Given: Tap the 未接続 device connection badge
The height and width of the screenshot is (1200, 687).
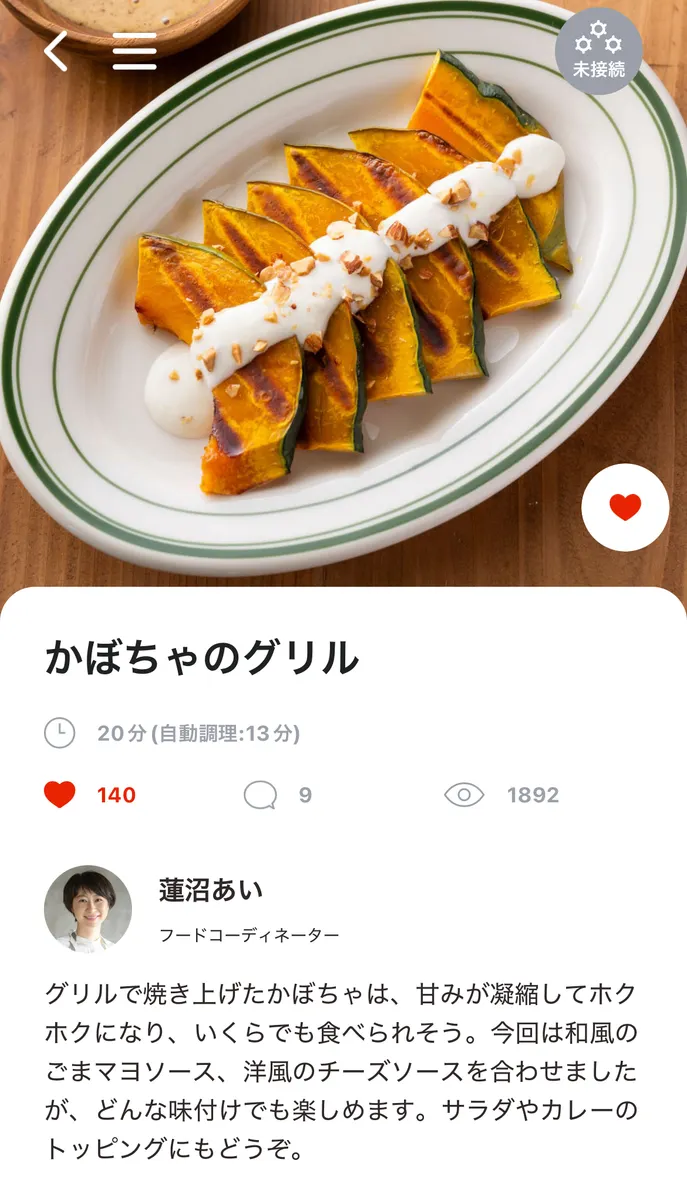Looking at the screenshot, I should click(598, 50).
